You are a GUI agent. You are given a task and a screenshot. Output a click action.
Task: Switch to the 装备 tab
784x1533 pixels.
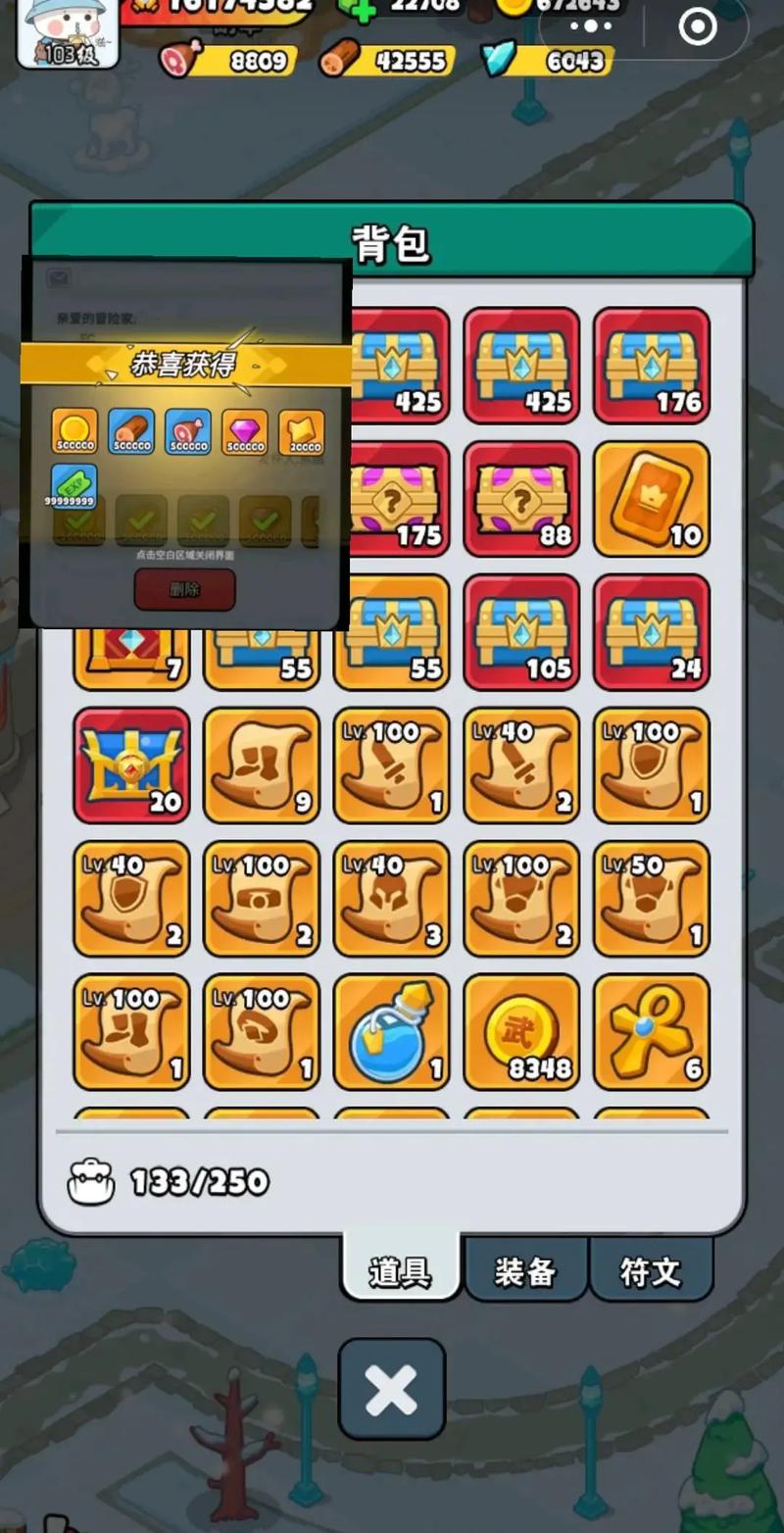point(524,1271)
